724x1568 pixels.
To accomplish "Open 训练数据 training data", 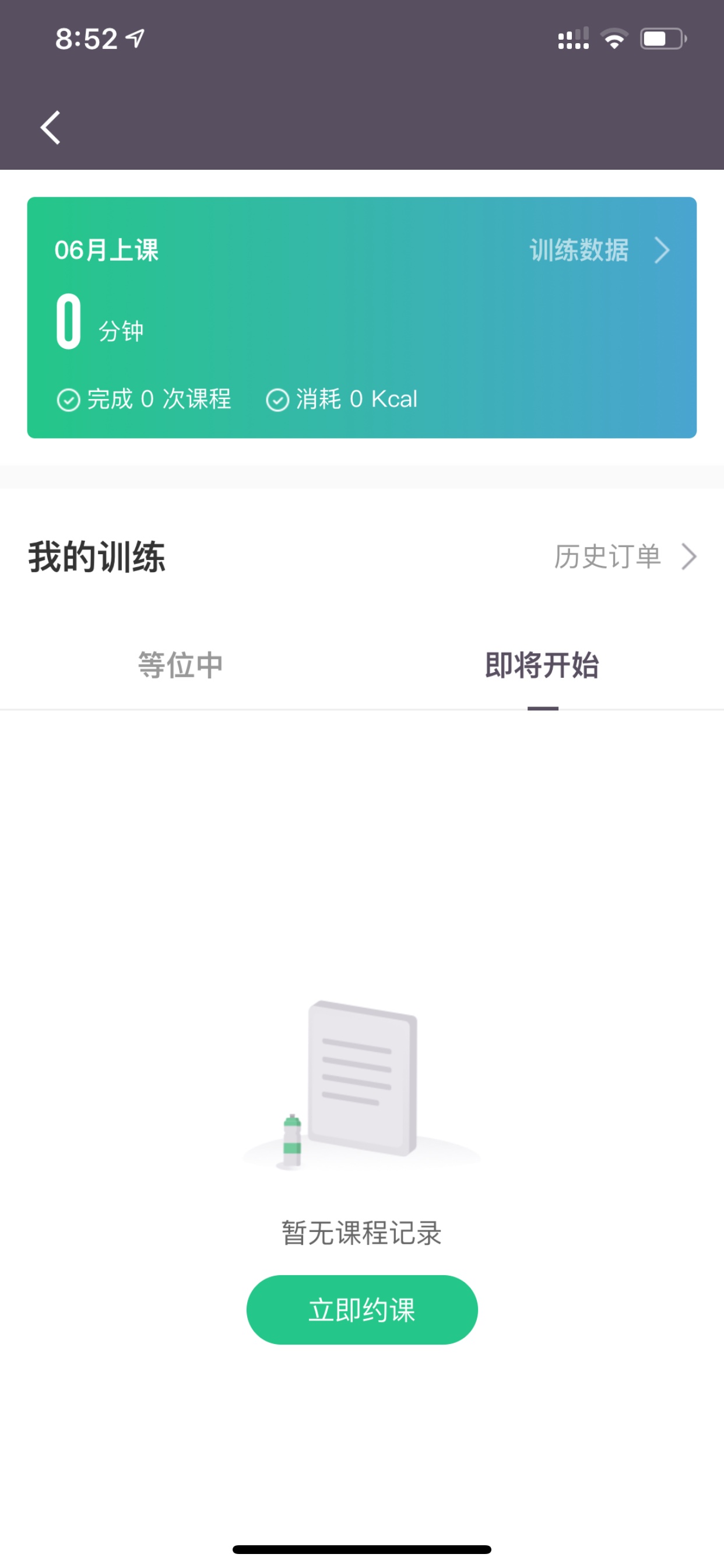I will point(599,250).
